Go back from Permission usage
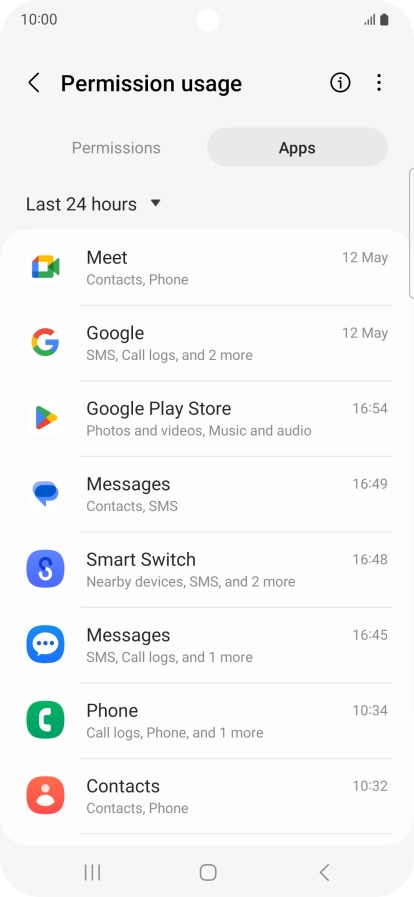This screenshot has width=414, height=897. tap(34, 84)
